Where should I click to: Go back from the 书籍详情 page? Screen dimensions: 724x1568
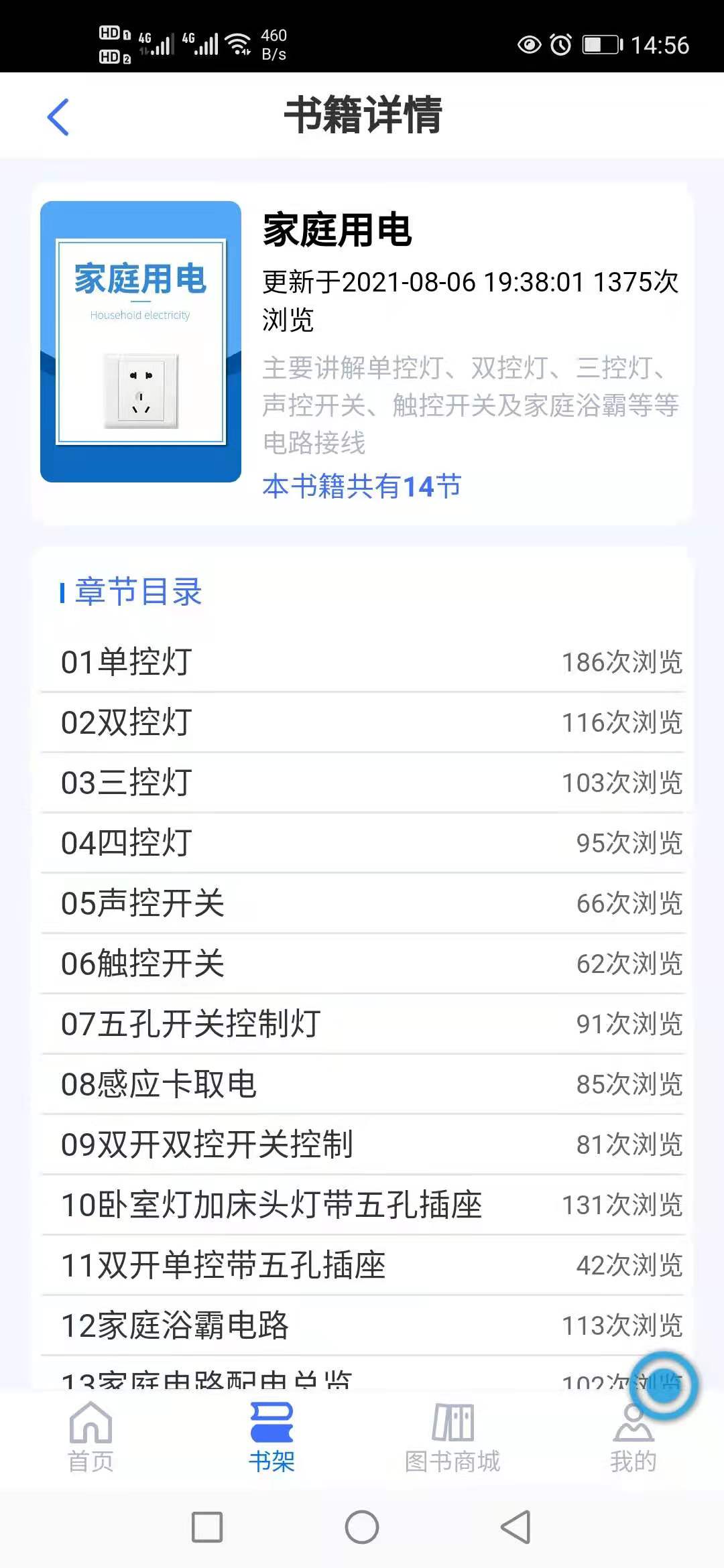click(58, 117)
